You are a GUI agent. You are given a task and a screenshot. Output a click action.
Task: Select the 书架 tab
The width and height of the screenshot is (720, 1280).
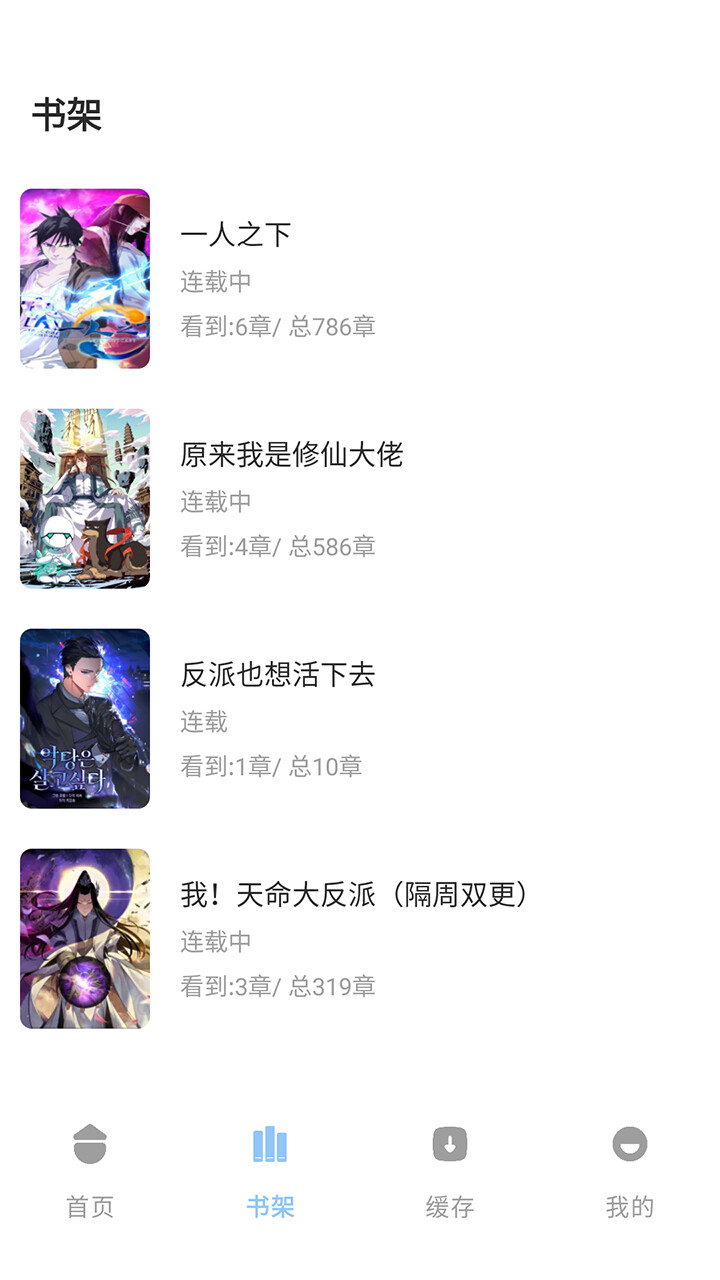[270, 1168]
